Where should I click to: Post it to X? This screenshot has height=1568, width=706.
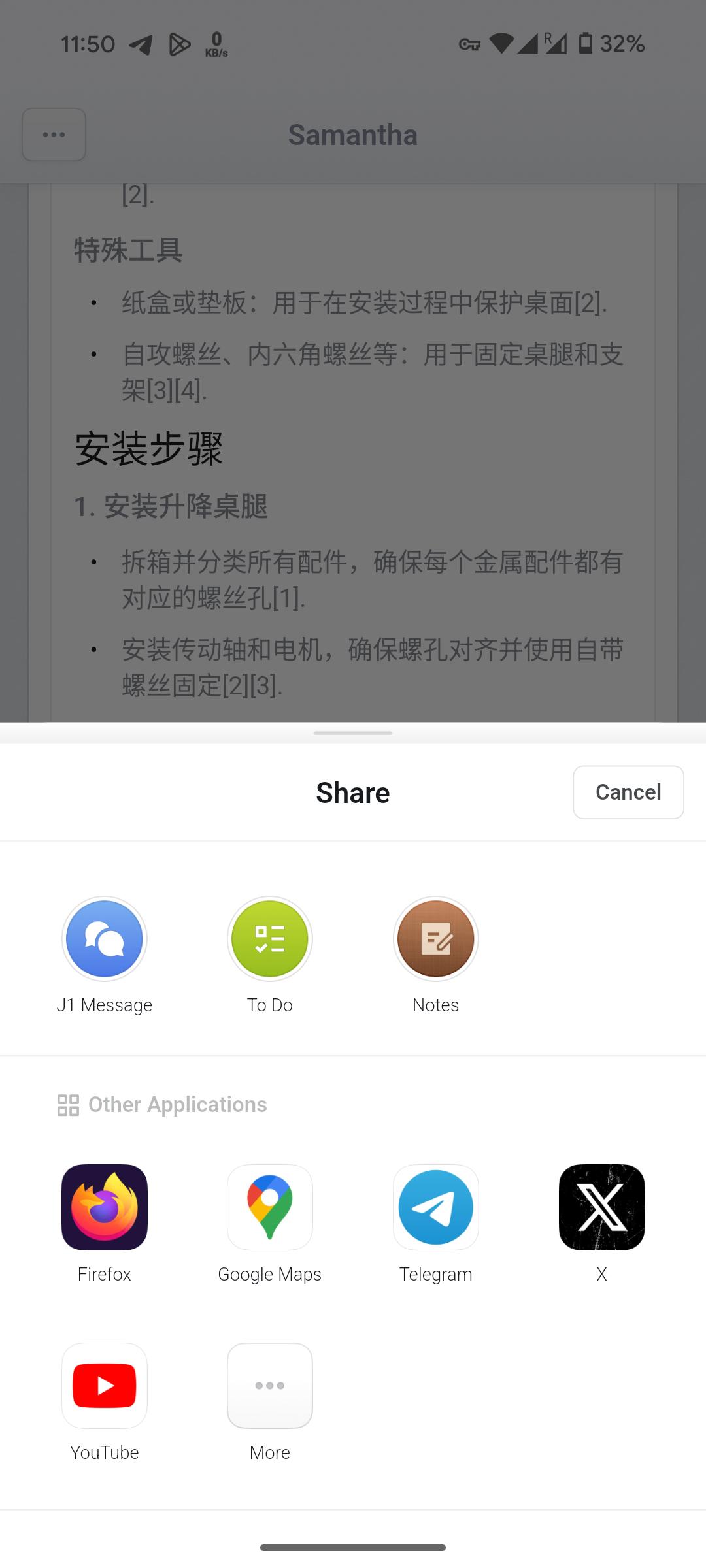click(601, 1207)
